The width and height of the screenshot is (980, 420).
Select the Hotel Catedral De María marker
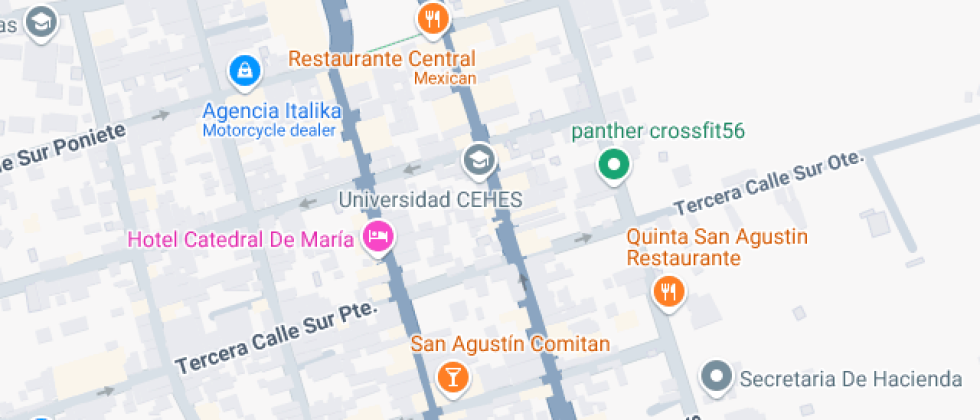click(x=379, y=238)
